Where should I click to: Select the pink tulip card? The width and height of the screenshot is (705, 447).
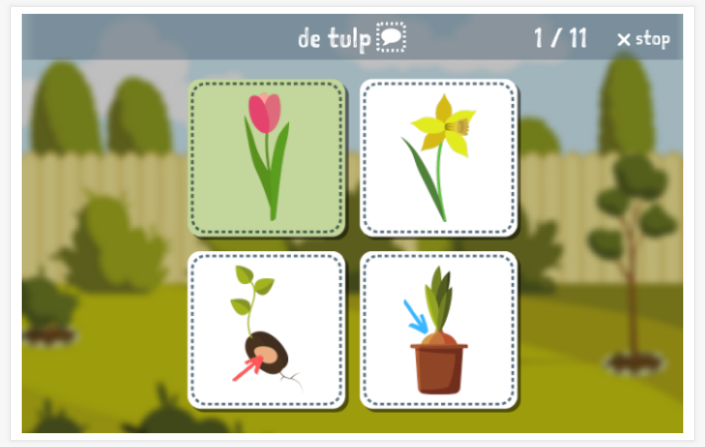point(267,158)
